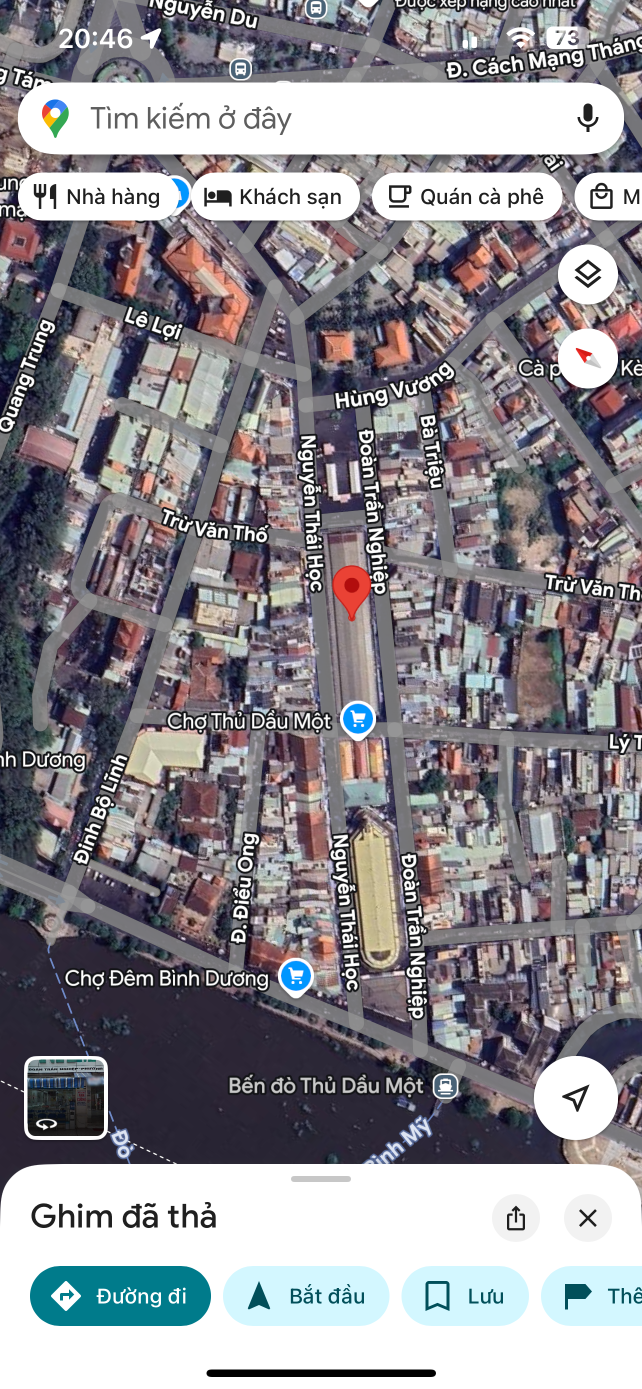This screenshot has width=642, height=1389.
Task: Open the Chợ Đêm Bình Dương marker
Action: pos(295,977)
